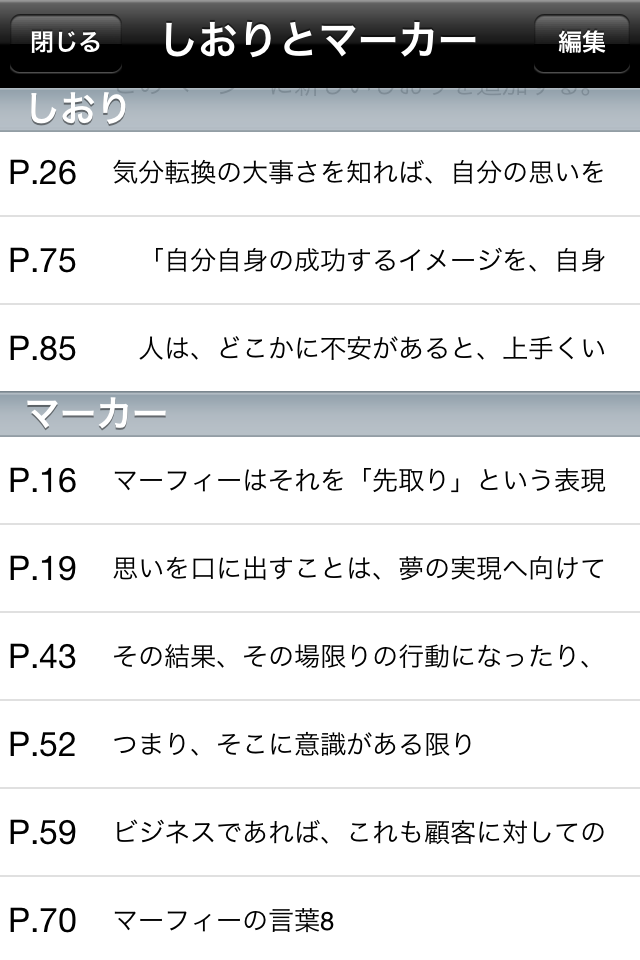The width and height of the screenshot is (640, 960).
Task: Open the P.43 marker entry
Action: coord(320,656)
